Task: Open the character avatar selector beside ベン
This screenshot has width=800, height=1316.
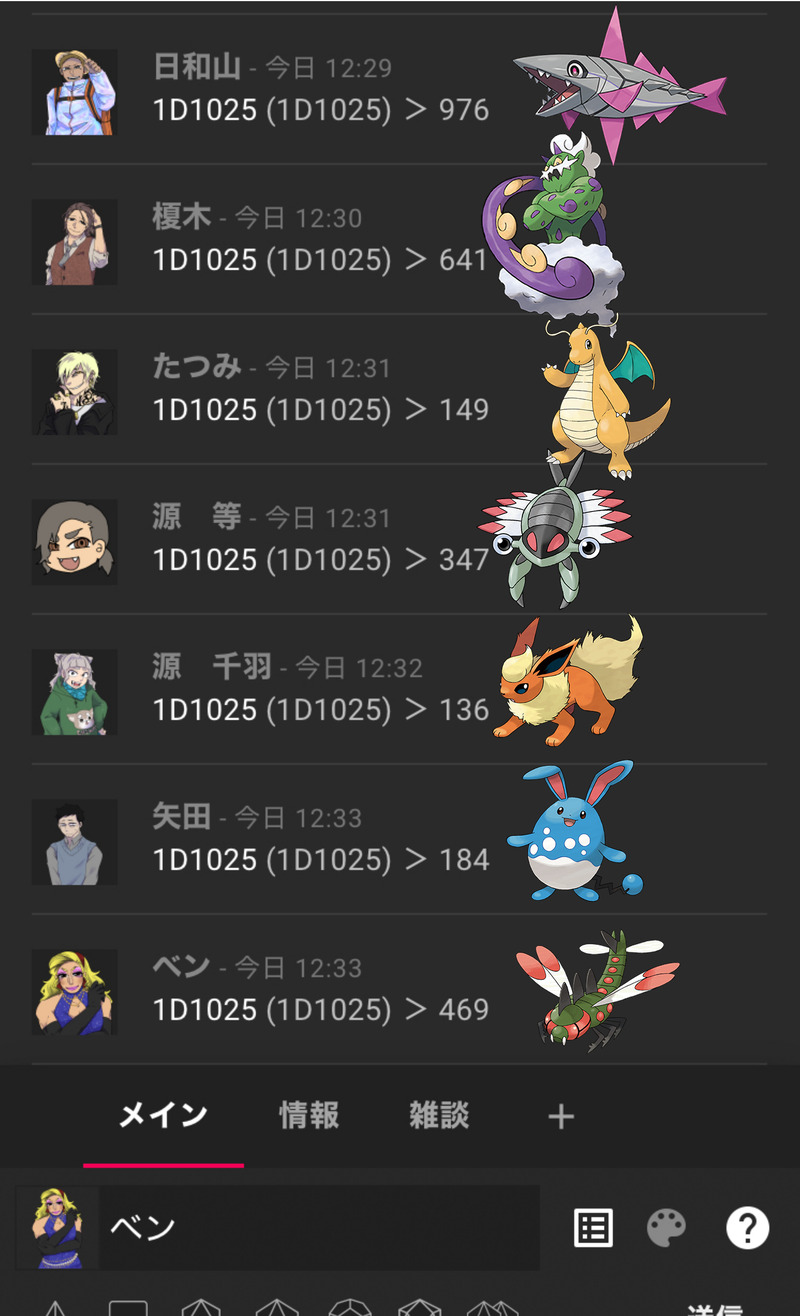Action: point(58,1227)
